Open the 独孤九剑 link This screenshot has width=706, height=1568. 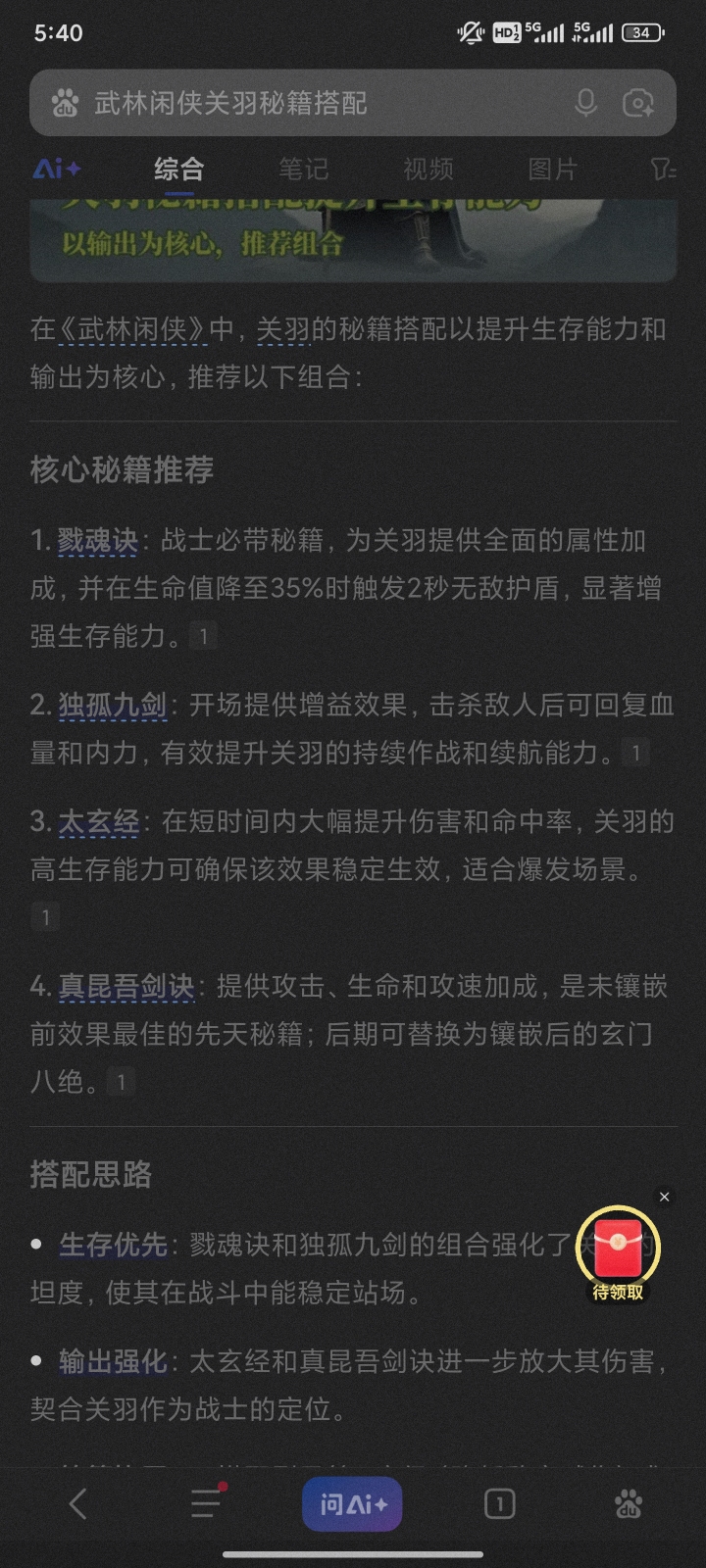pos(112,705)
